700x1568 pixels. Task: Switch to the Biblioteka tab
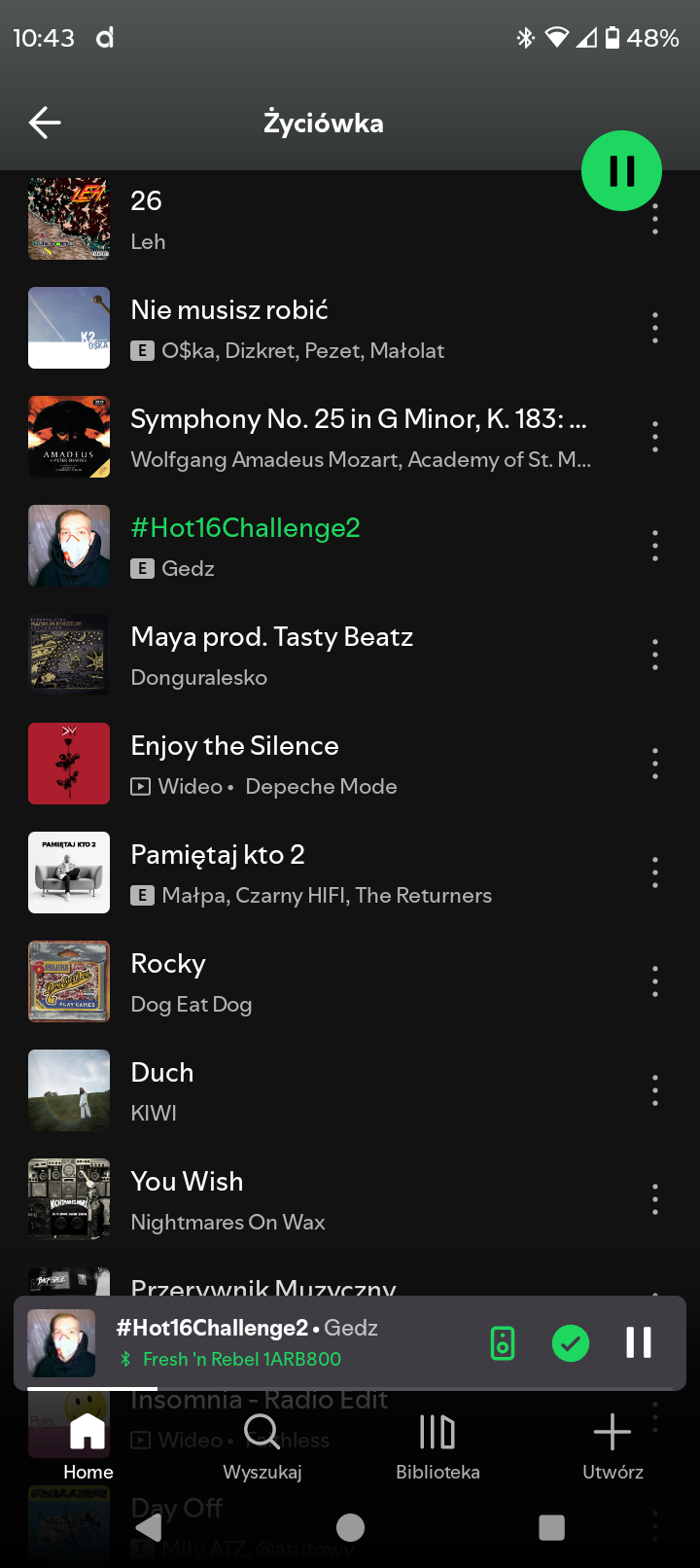coord(437,1445)
